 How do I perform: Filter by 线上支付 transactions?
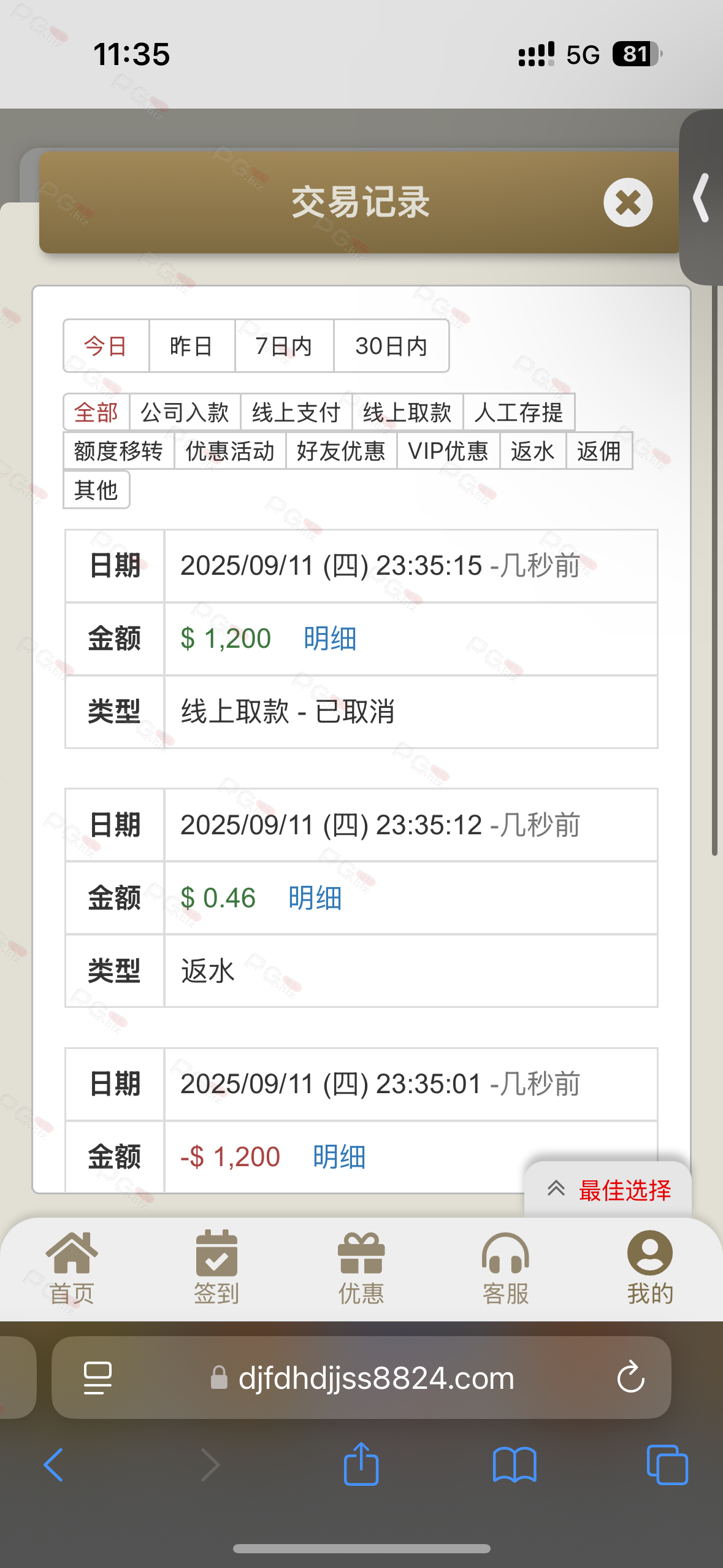point(296,412)
